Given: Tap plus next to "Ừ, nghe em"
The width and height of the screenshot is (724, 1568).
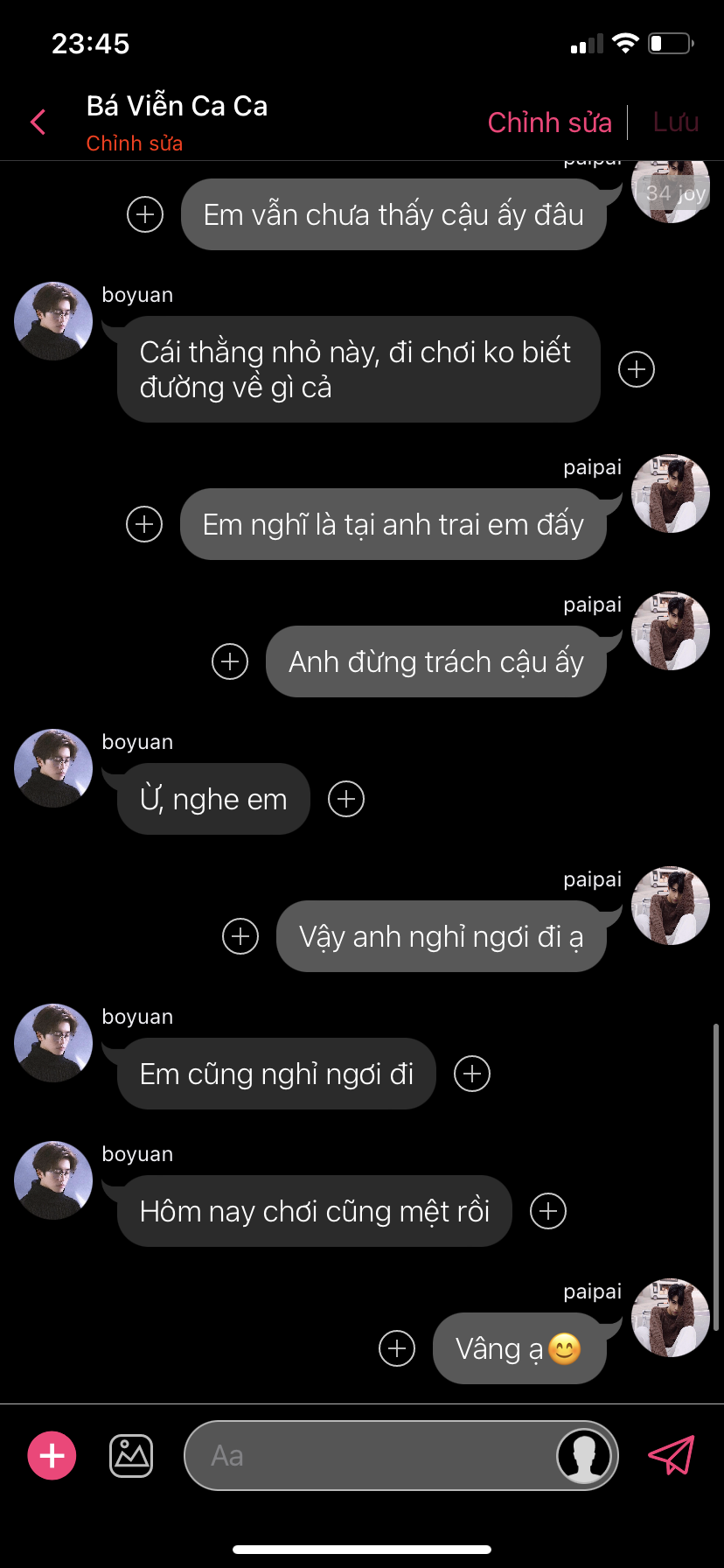Looking at the screenshot, I should coord(346,799).
